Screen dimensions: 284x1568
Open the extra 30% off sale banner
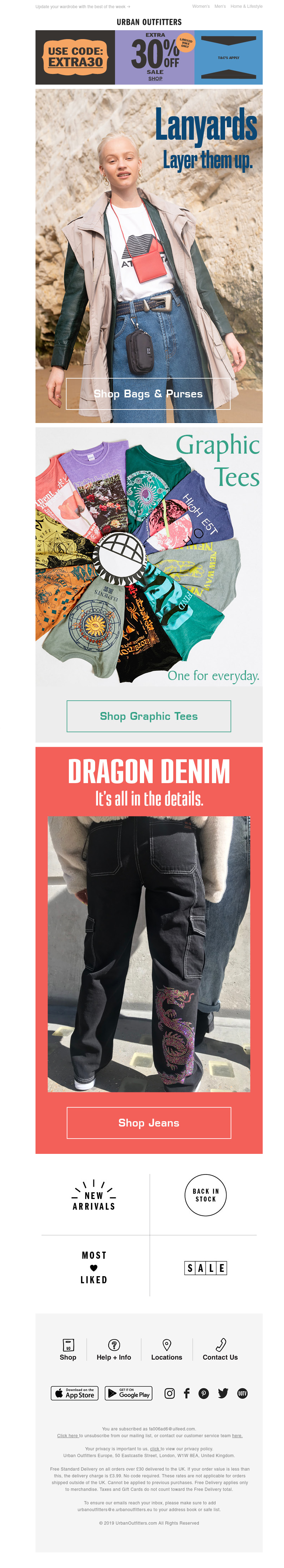(154, 57)
